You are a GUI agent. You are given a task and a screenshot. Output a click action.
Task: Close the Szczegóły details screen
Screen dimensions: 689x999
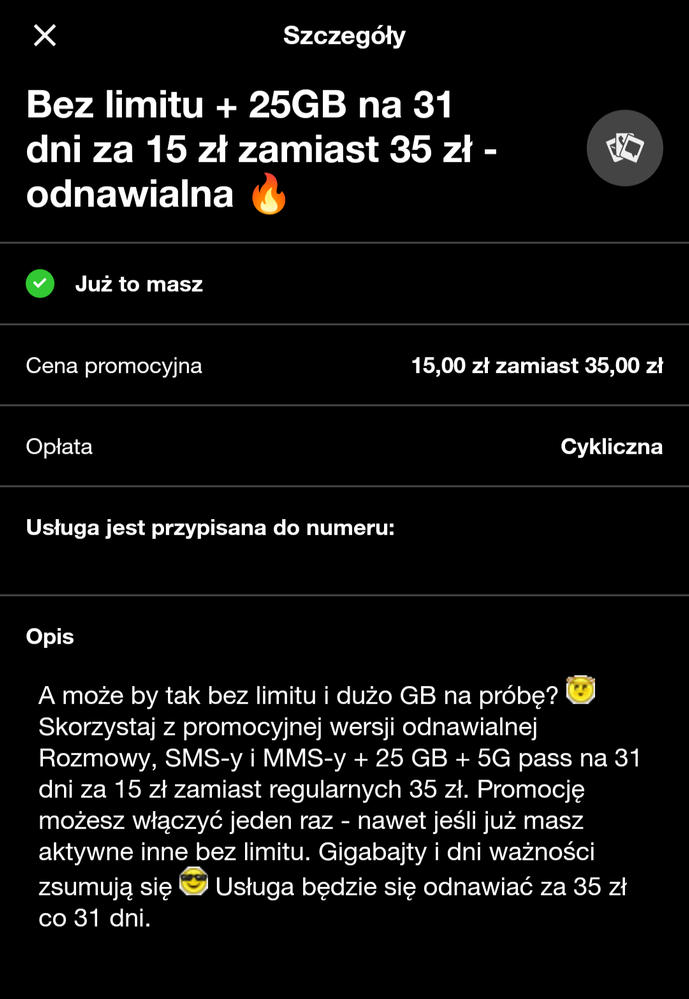pos(45,36)
